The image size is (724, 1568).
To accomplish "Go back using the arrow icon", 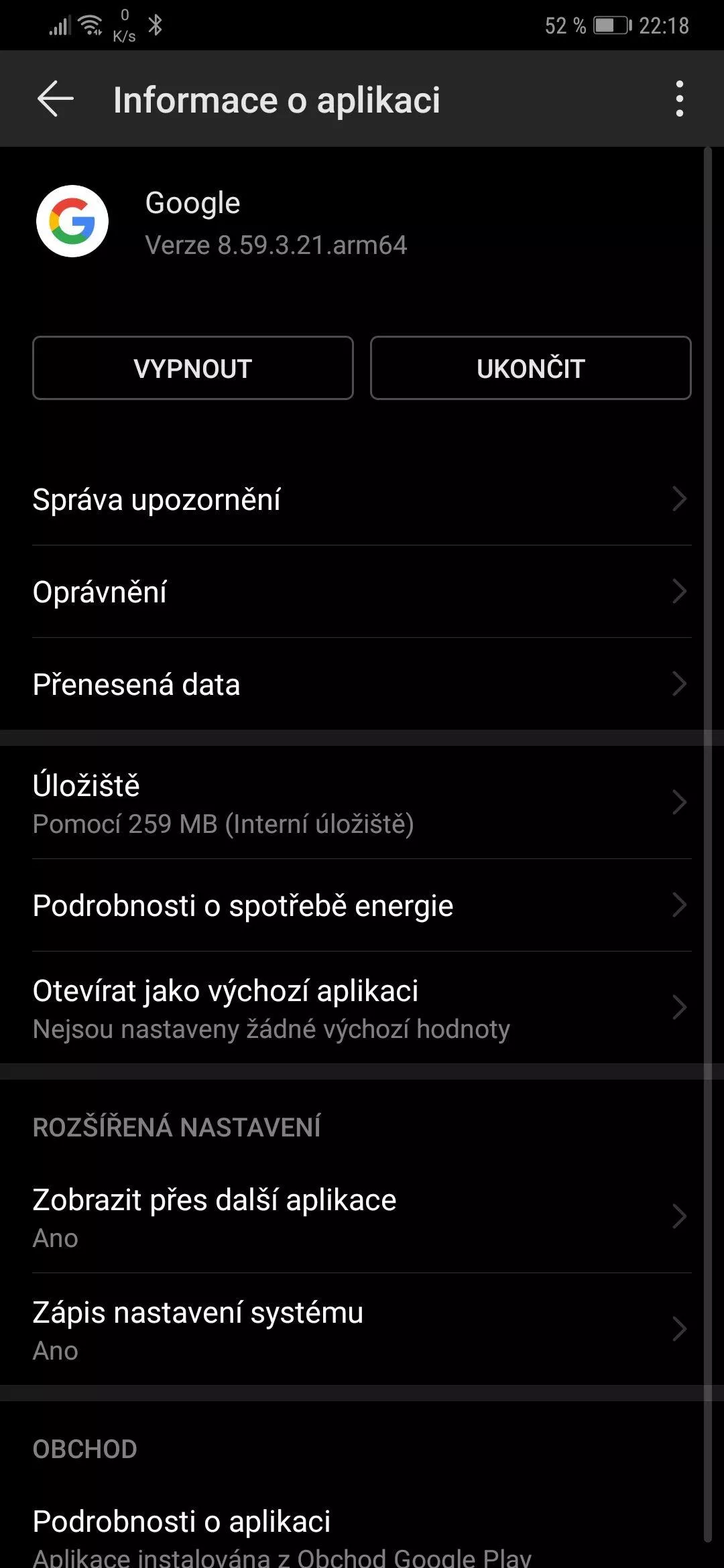I will (x=55, y=99).
